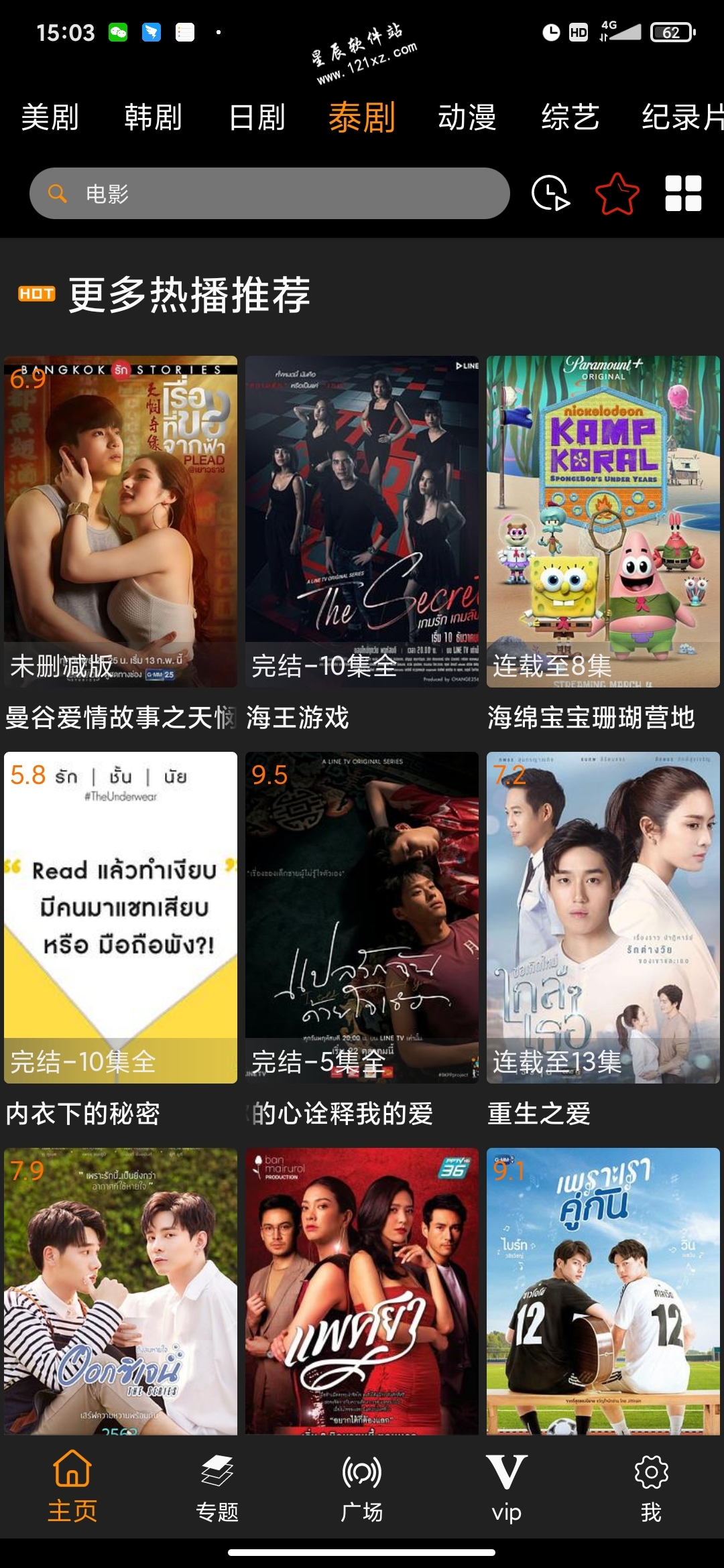Open the show rated 9.5 完结-5集全
Image resolution: width=724 pixels, height=1568 pixels.
pyautogui.click(x=362, y=917)
